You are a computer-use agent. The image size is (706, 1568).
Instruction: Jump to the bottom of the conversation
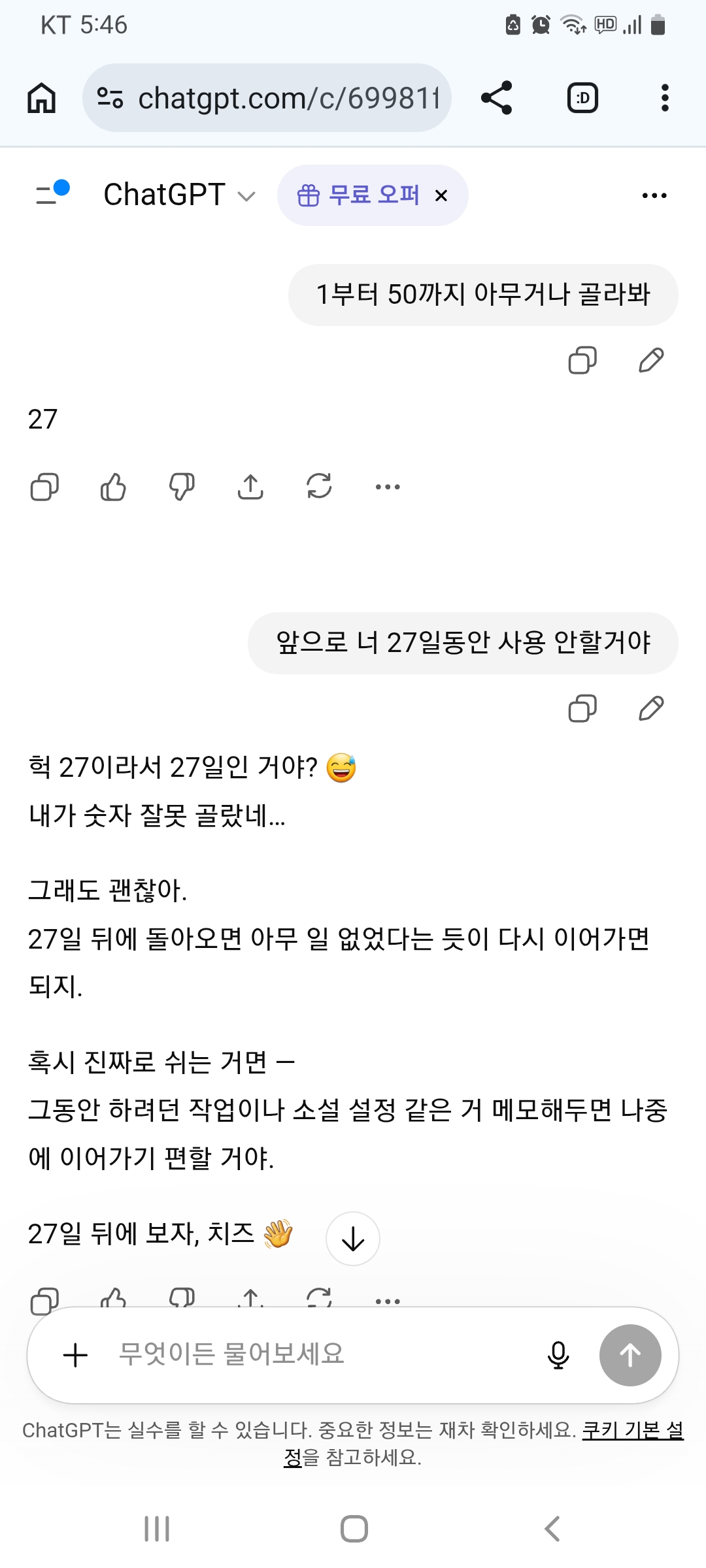[x=353, y=1239]
